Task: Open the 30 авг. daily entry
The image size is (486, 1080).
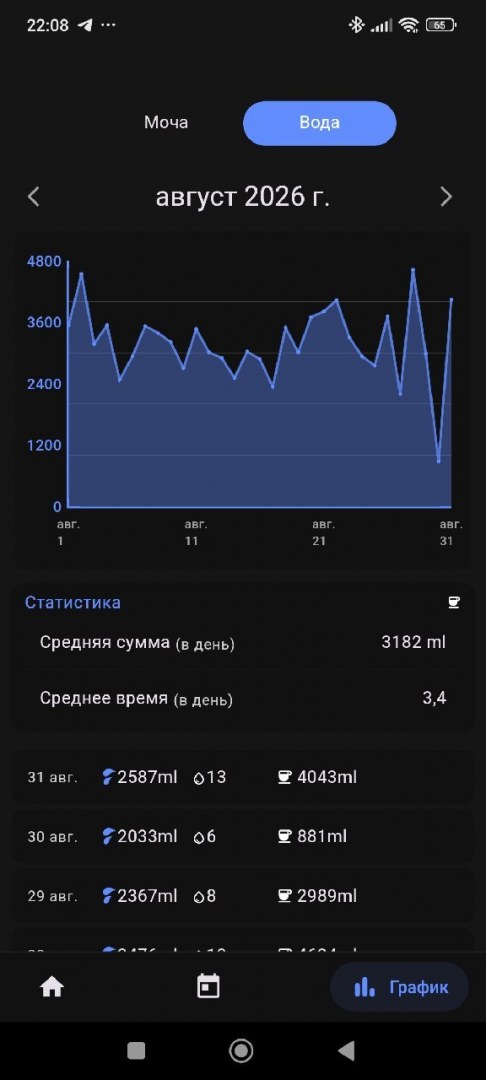Action: [243, 836]
